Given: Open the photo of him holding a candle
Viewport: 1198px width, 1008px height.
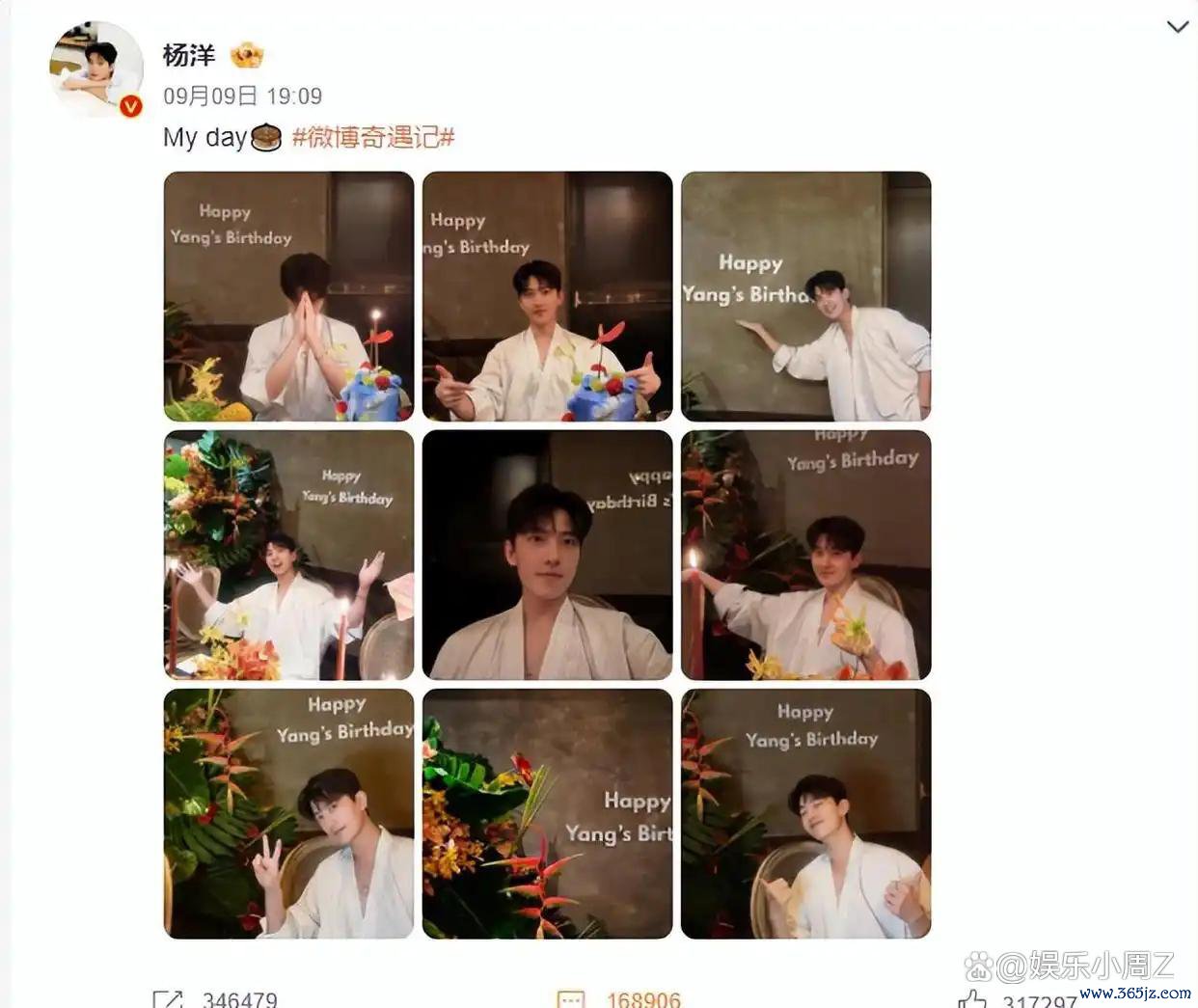Looking at the screenshot, I should [x=805, y=555].
